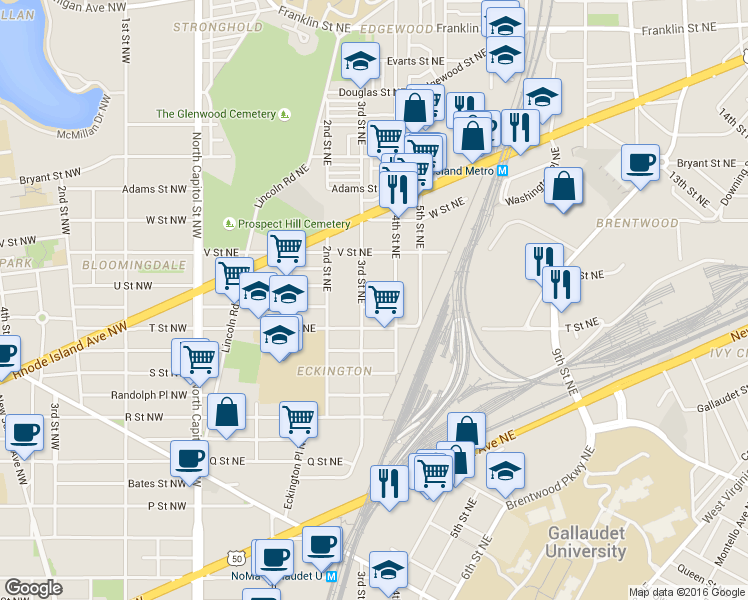Select the school marker near Evarts St NE
This screenshot has width=748, height=600.
pos(360,63)
